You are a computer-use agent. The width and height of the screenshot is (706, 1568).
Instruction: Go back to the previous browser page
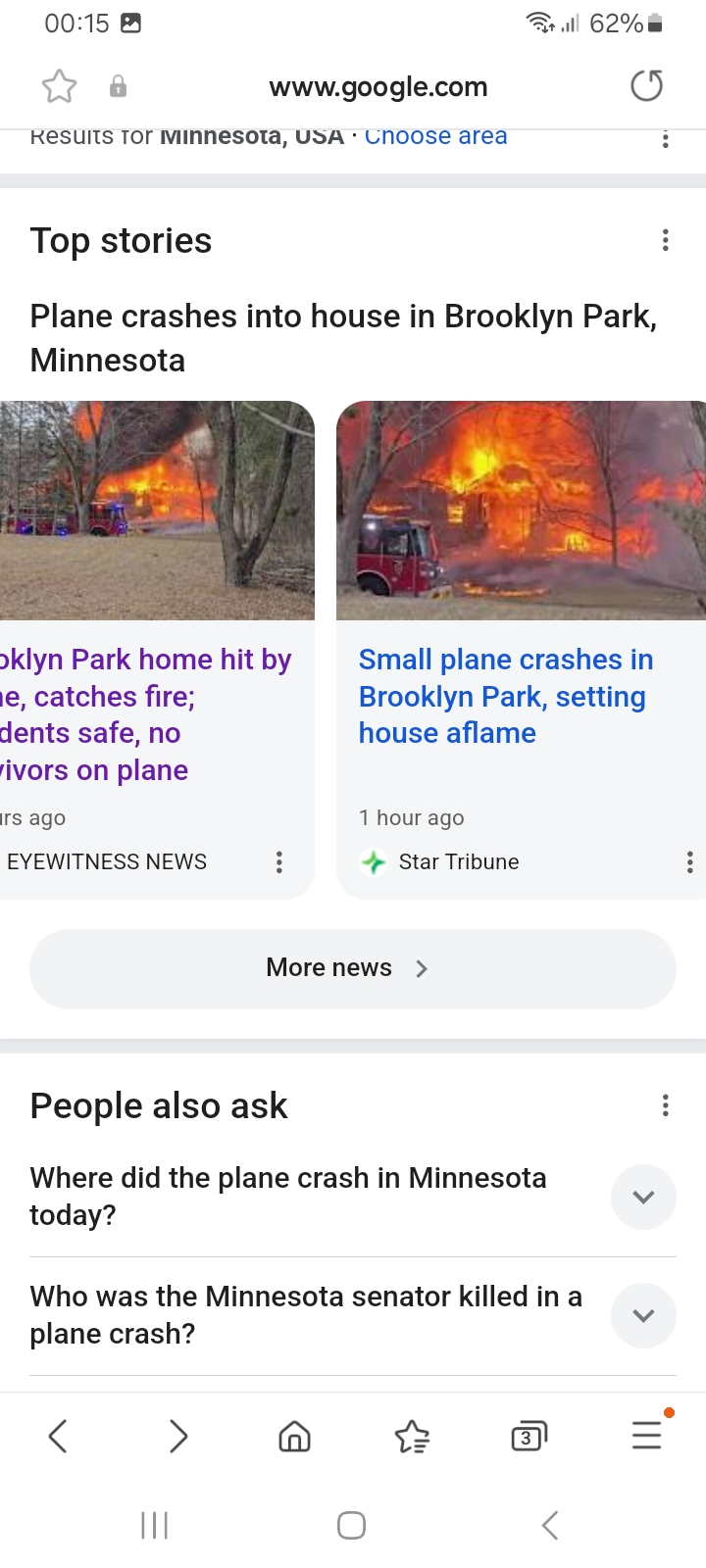point(58,1437)
